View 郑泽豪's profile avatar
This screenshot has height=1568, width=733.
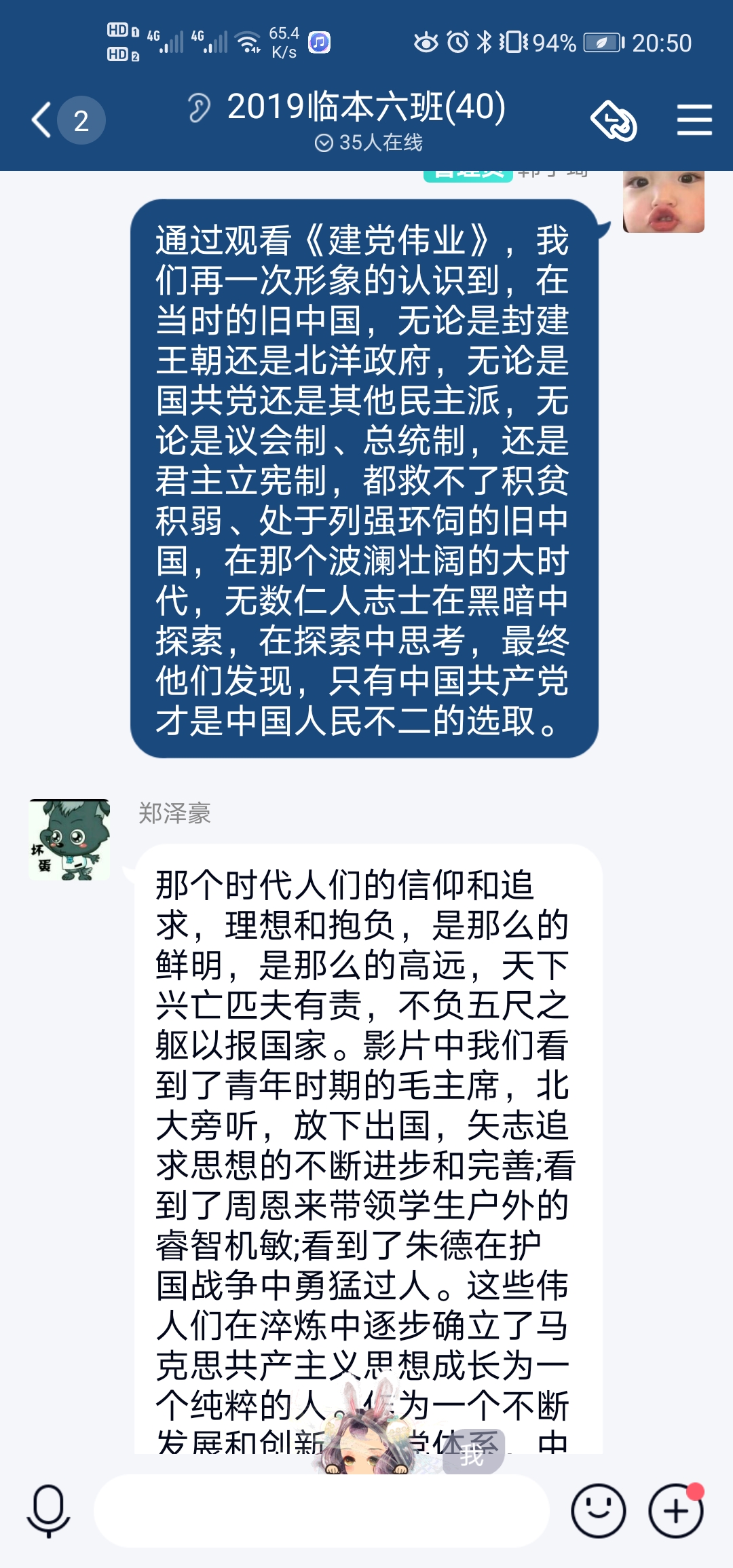[69, 840]
